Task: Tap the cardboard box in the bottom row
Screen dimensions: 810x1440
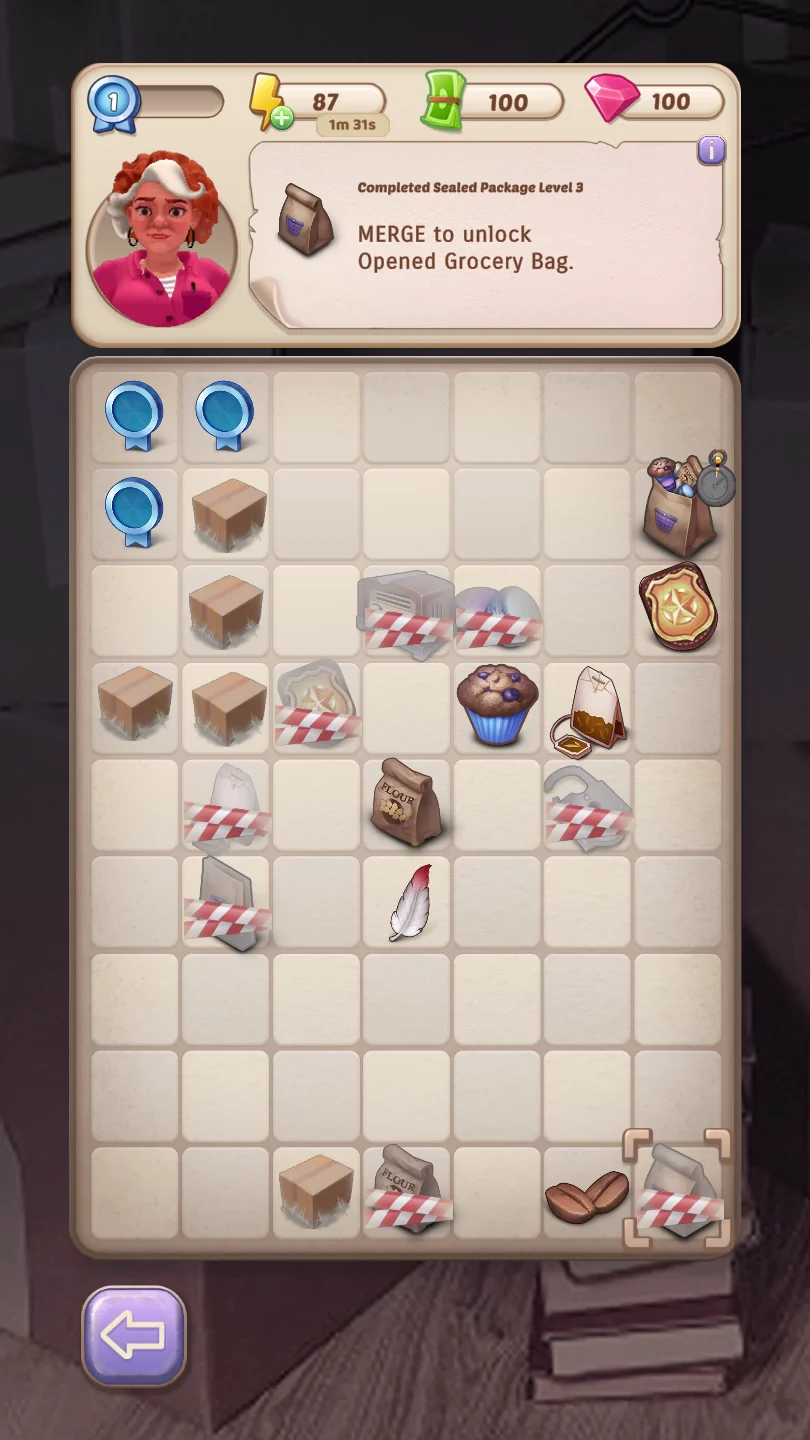Action: coord(315,1191)
